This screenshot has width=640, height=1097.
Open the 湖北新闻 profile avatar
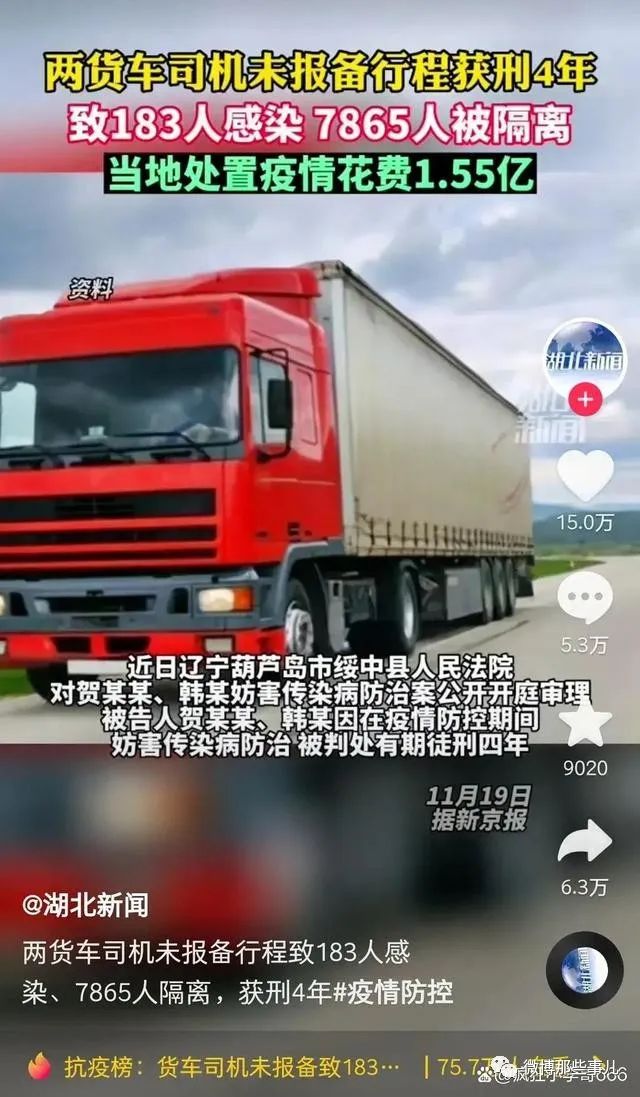(585, 359)
